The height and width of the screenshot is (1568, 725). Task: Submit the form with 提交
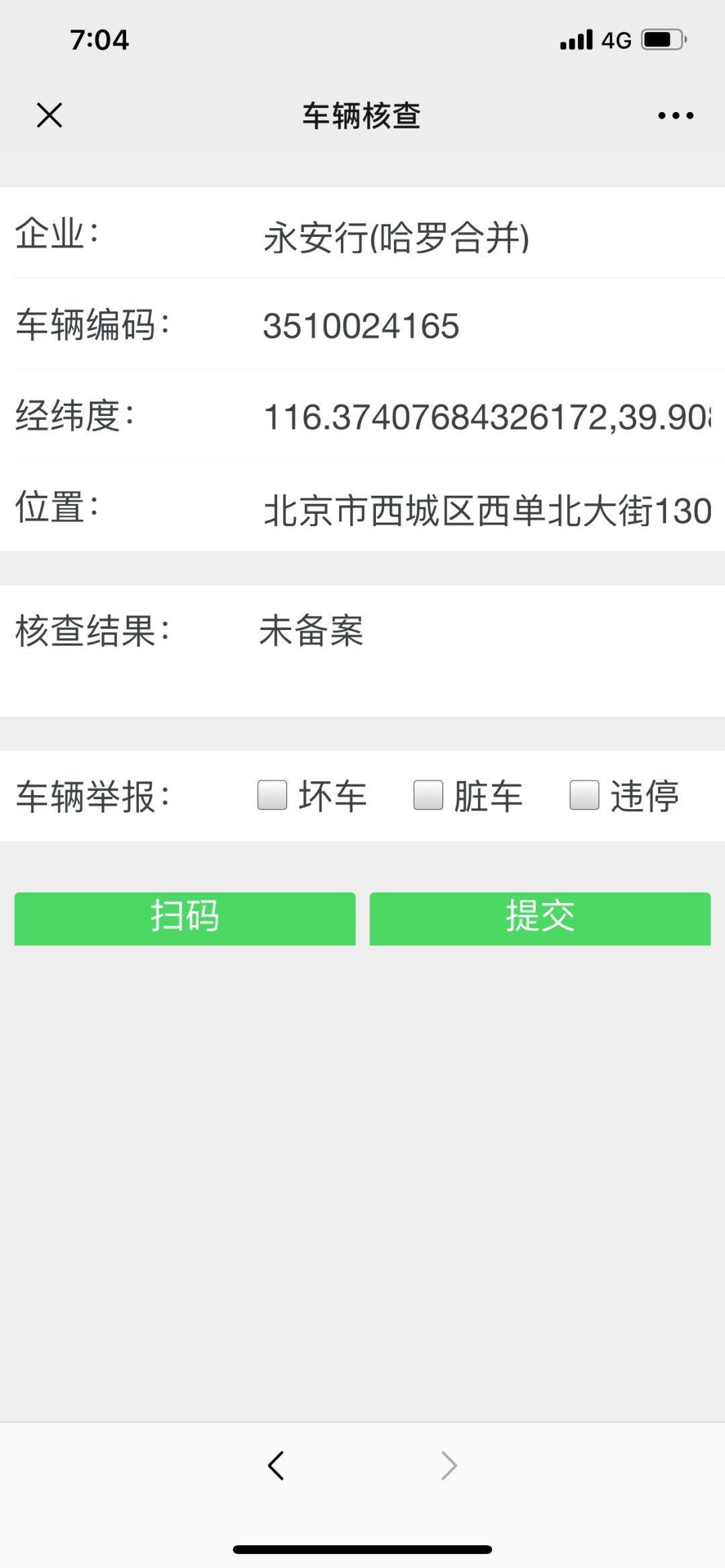[540, 918]
